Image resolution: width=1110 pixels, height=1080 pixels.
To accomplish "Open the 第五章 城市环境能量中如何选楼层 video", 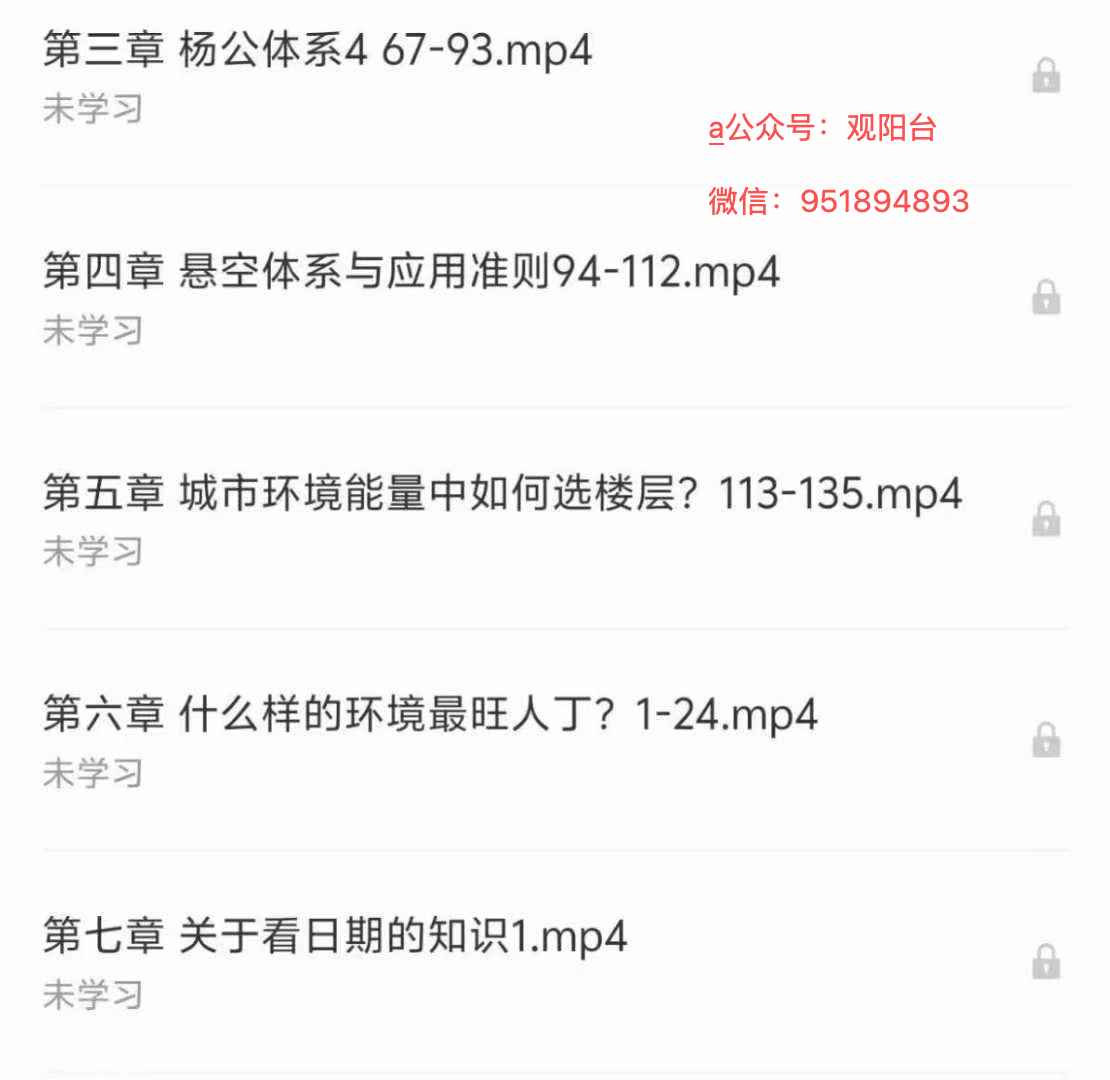I will click(x=502, y=495).
